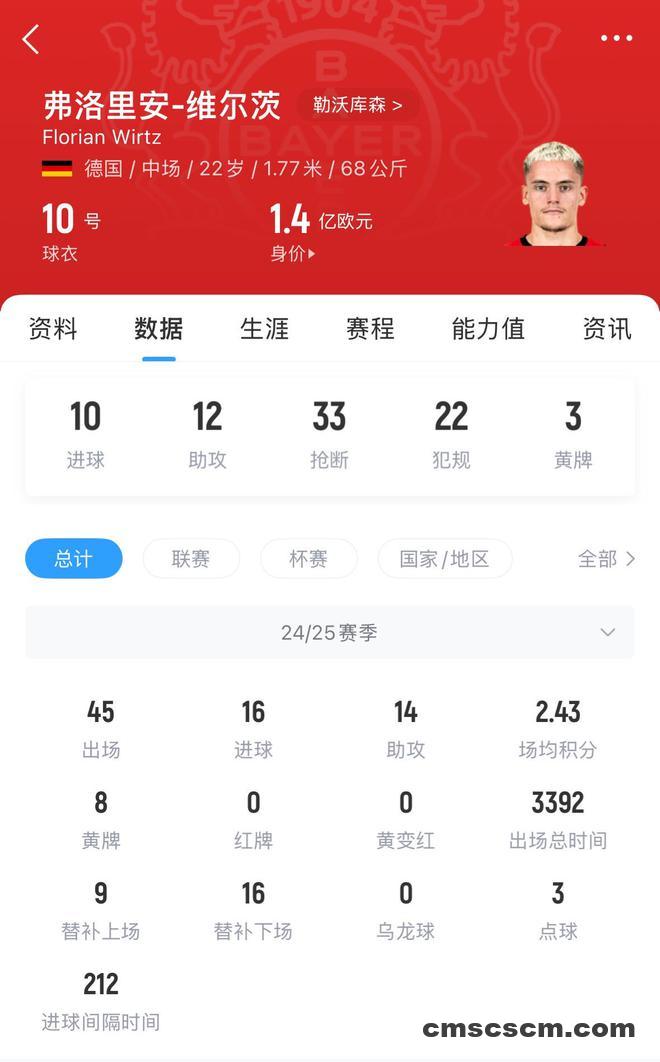Screen dimensions: 660x1062
Task: Filter stats by 联赛
Action: tap(191, 559)
